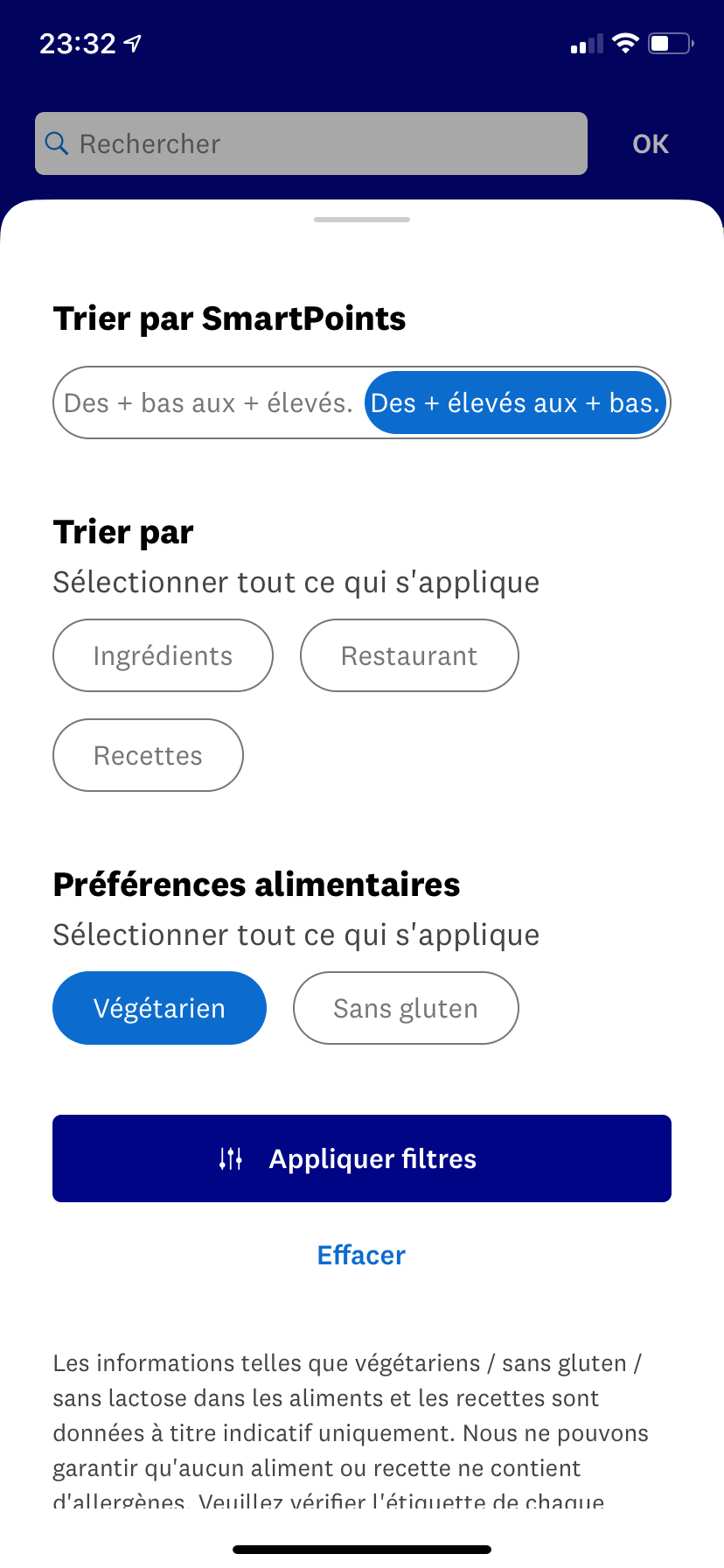
Task: Enable the Sans gluten preference
Action: coord(406,1008)
